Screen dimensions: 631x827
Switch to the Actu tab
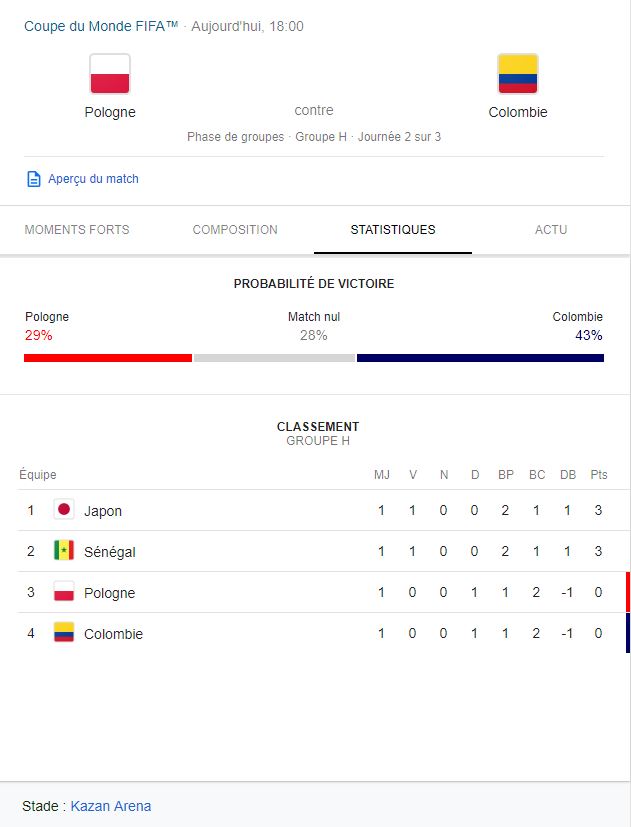(551, 229)
